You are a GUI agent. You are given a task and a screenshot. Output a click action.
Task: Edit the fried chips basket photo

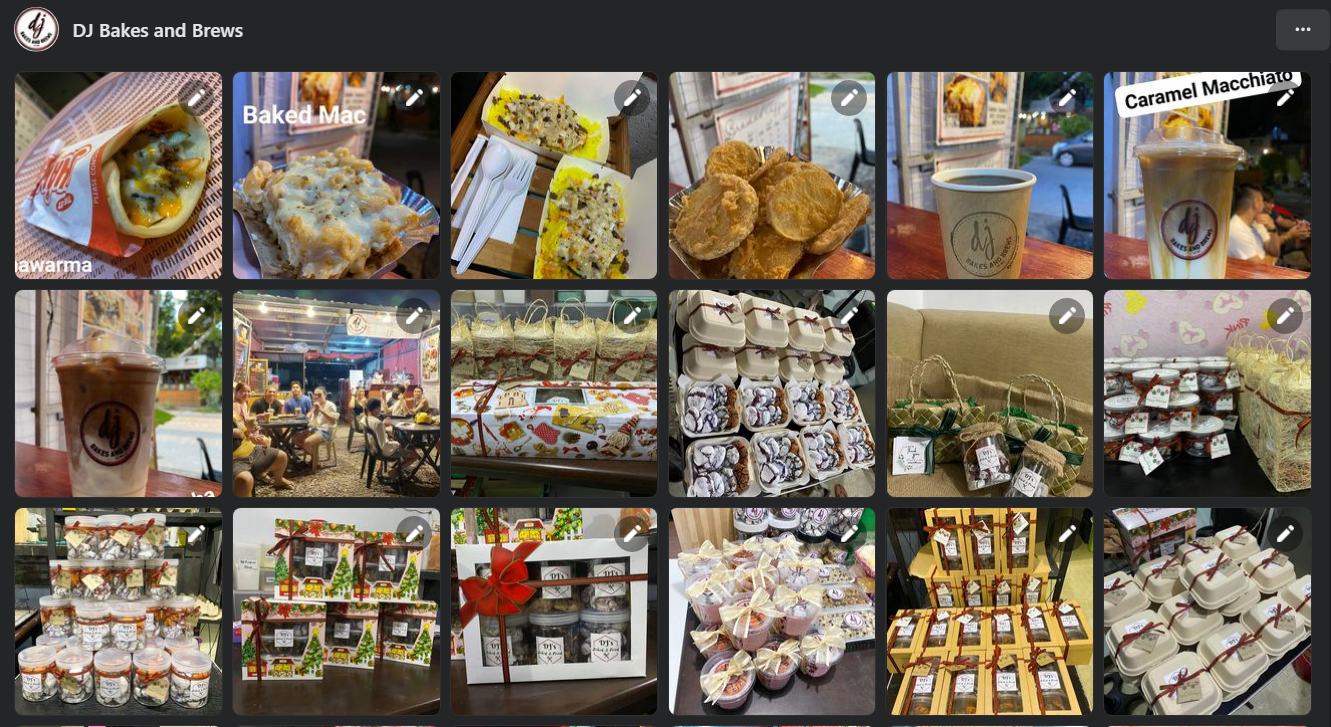(x=849, y=98)
